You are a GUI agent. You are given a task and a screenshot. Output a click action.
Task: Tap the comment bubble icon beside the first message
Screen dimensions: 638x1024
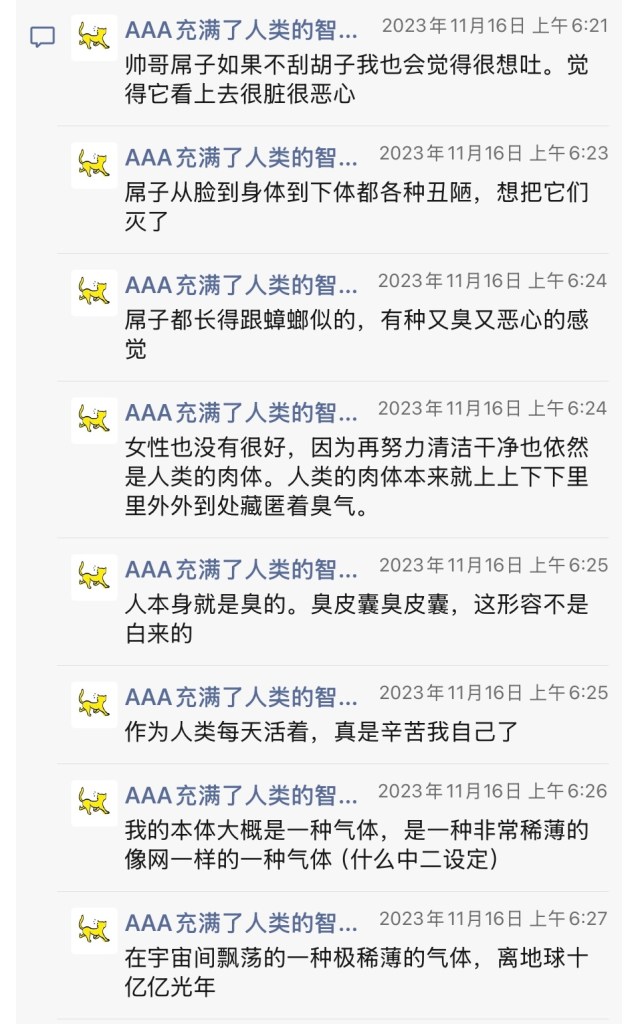(x=42, y=38)
